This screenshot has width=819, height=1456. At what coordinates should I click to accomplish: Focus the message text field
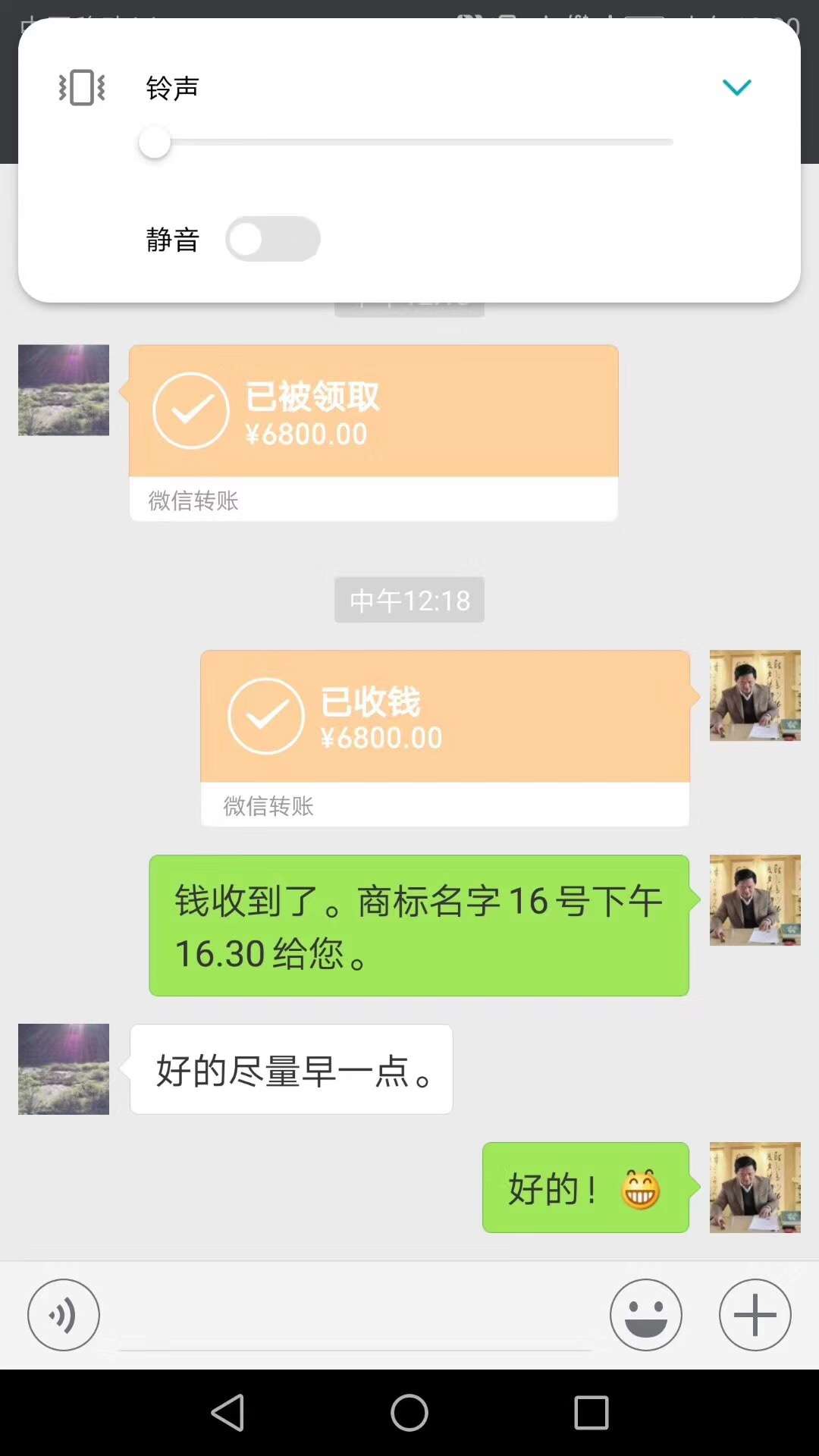(355, 1316)
